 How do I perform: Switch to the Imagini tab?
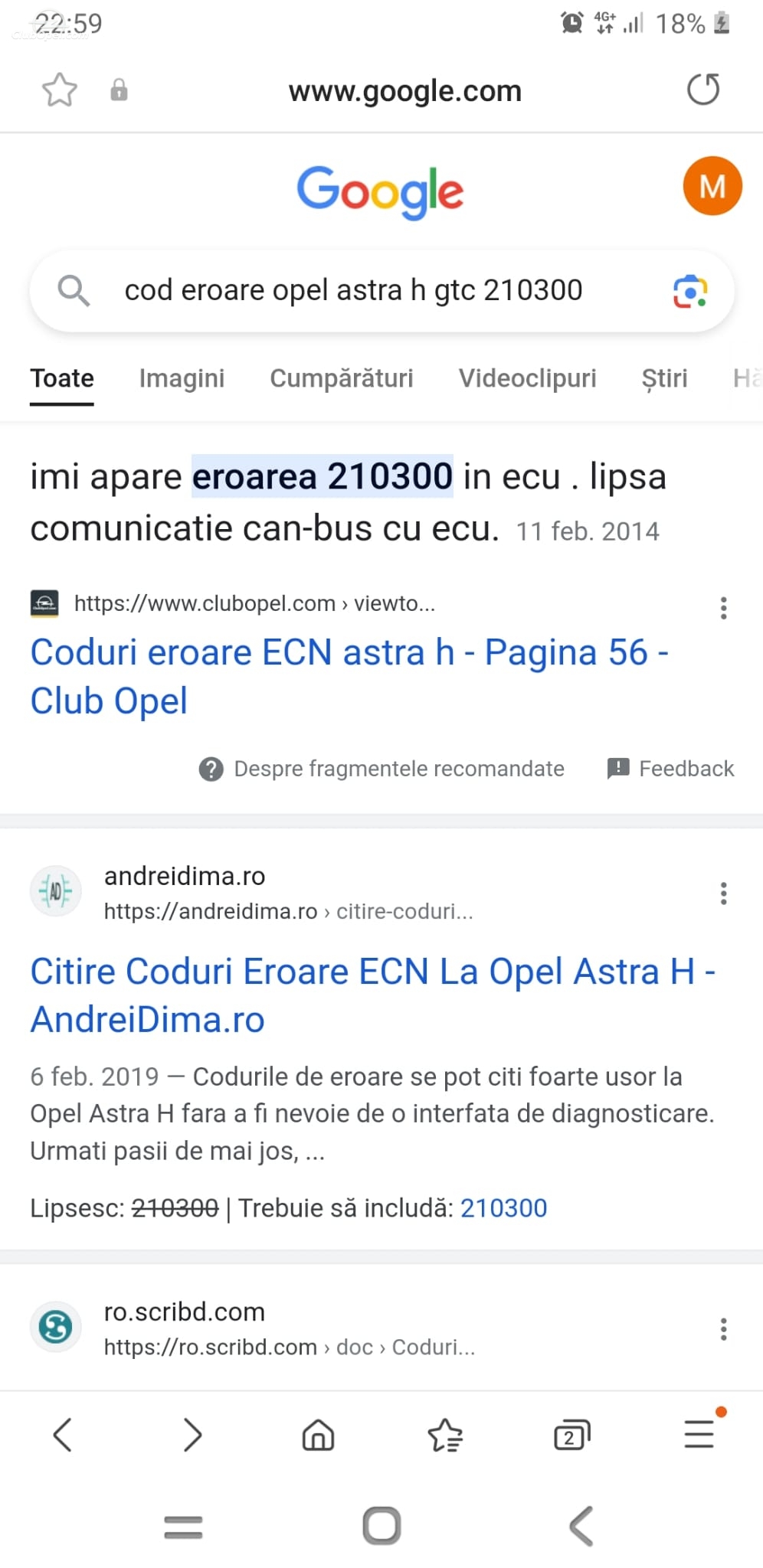(x=182, y=378)
